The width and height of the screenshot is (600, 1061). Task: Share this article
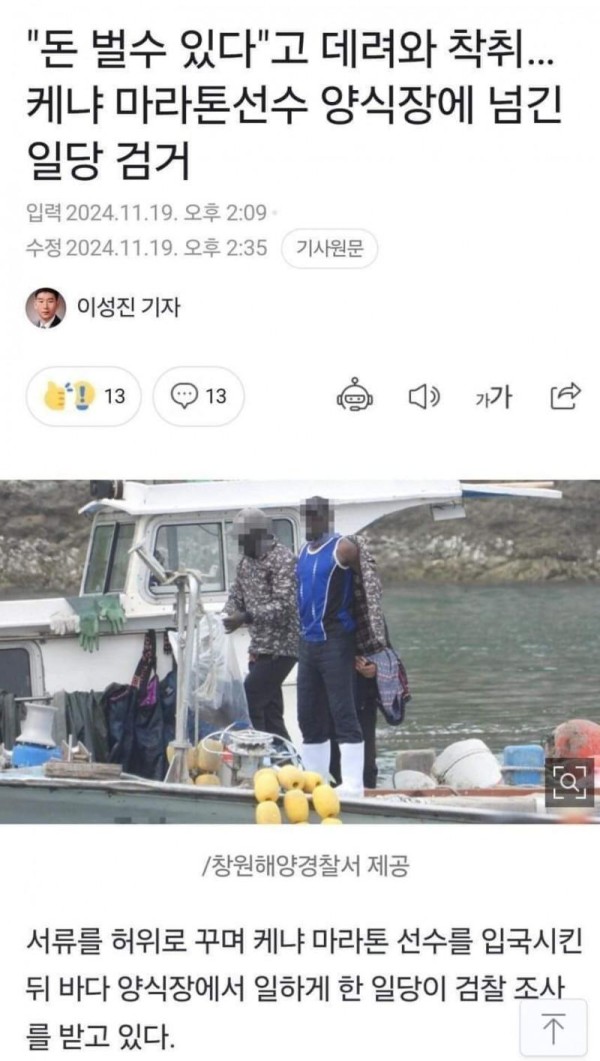point(566,396)
